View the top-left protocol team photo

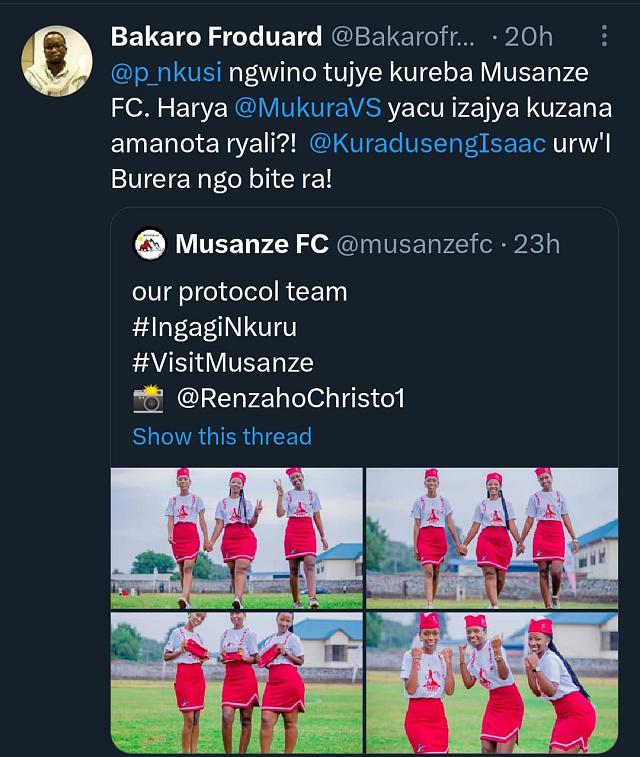pos(237,538)
